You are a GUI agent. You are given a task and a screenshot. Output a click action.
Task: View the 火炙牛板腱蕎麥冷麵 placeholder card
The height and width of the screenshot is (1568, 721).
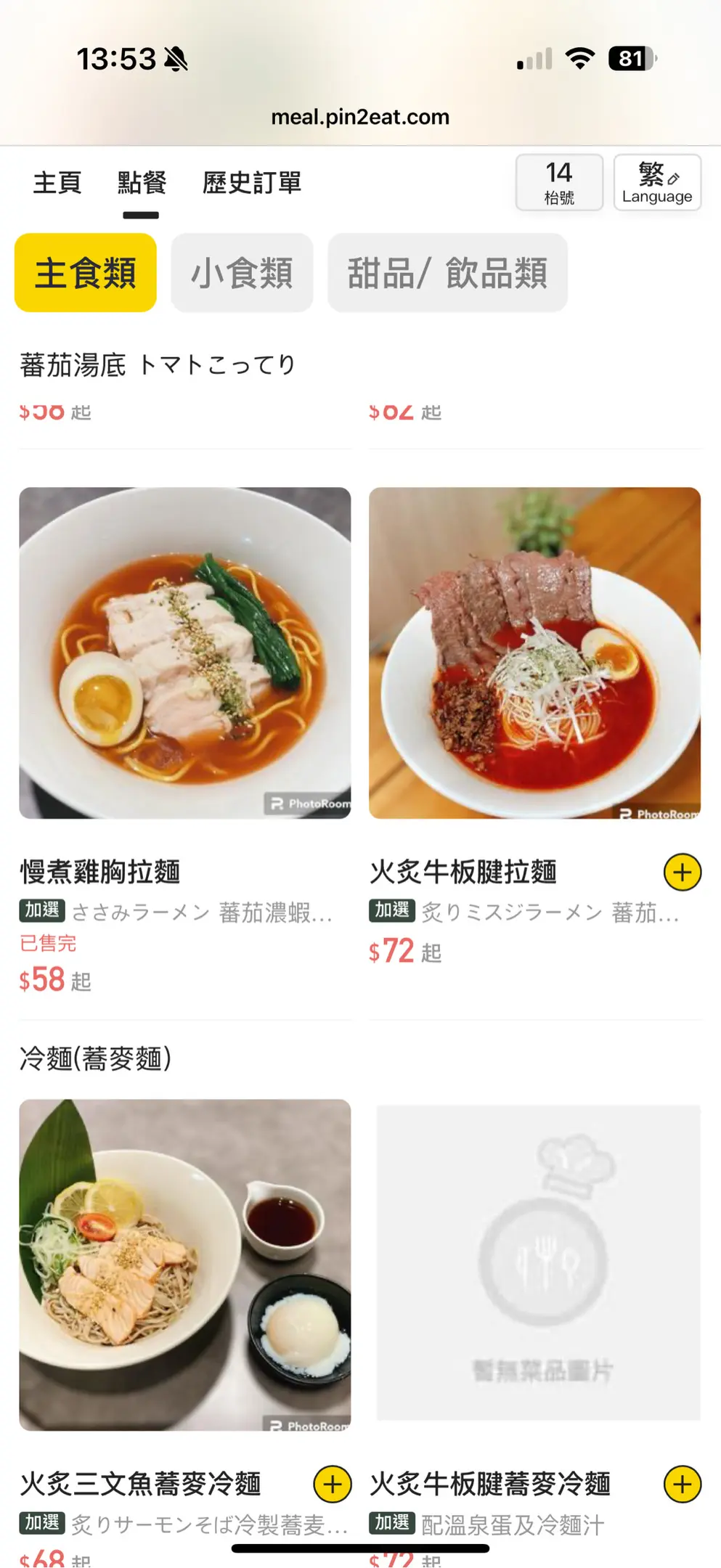click(x=537, y=1263)
